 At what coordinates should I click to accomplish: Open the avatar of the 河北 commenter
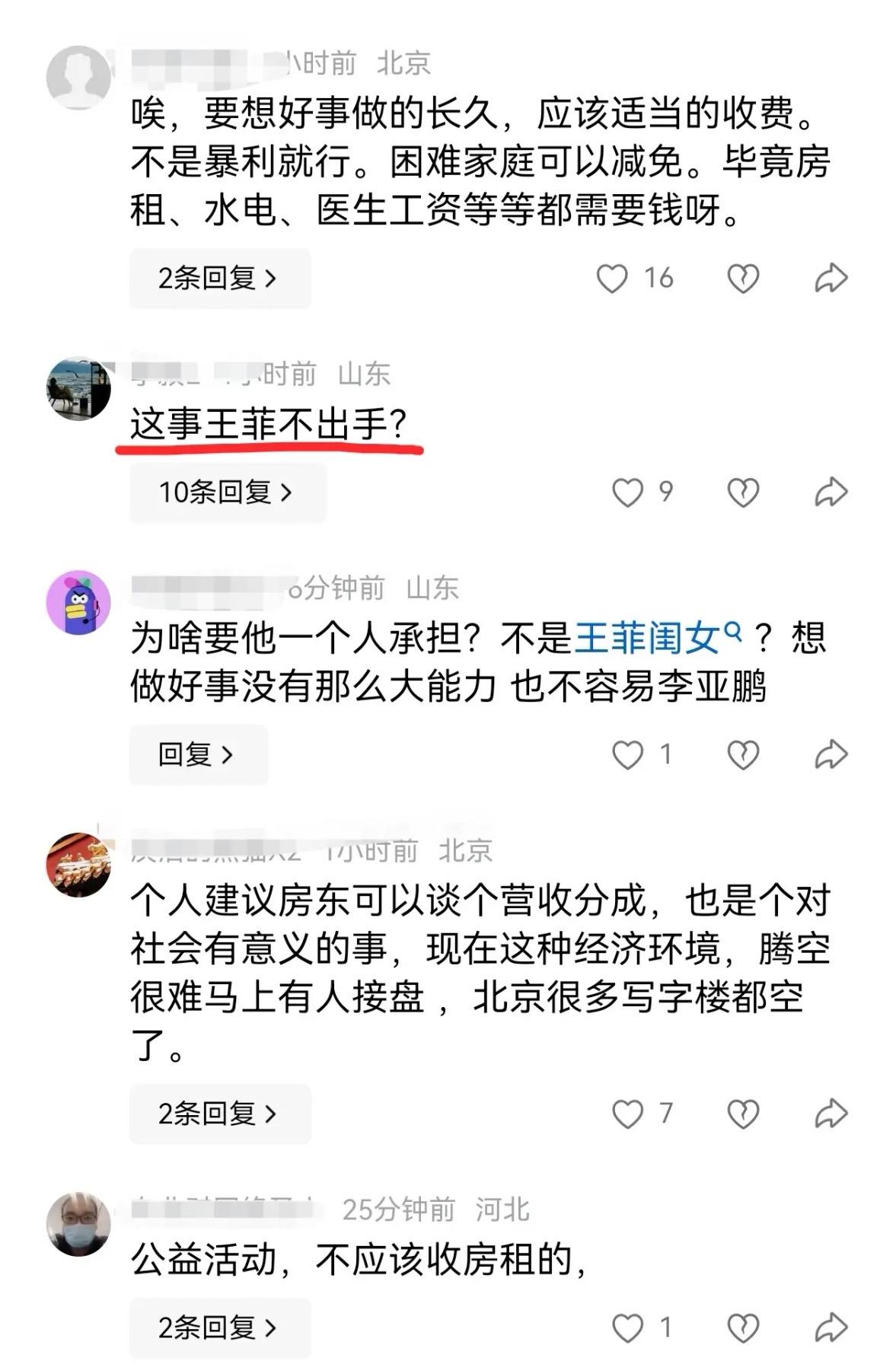pos(78,1223)
